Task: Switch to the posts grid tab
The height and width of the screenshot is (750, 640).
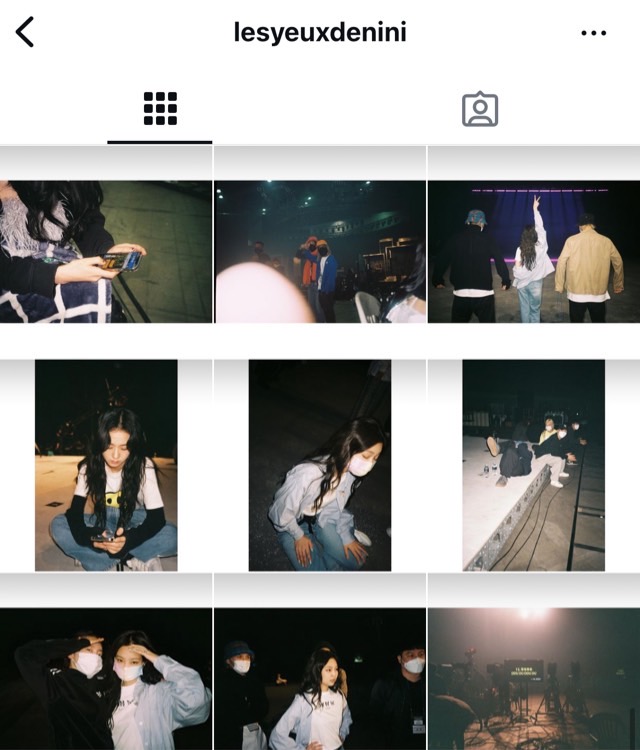Action: pos(160,108)
